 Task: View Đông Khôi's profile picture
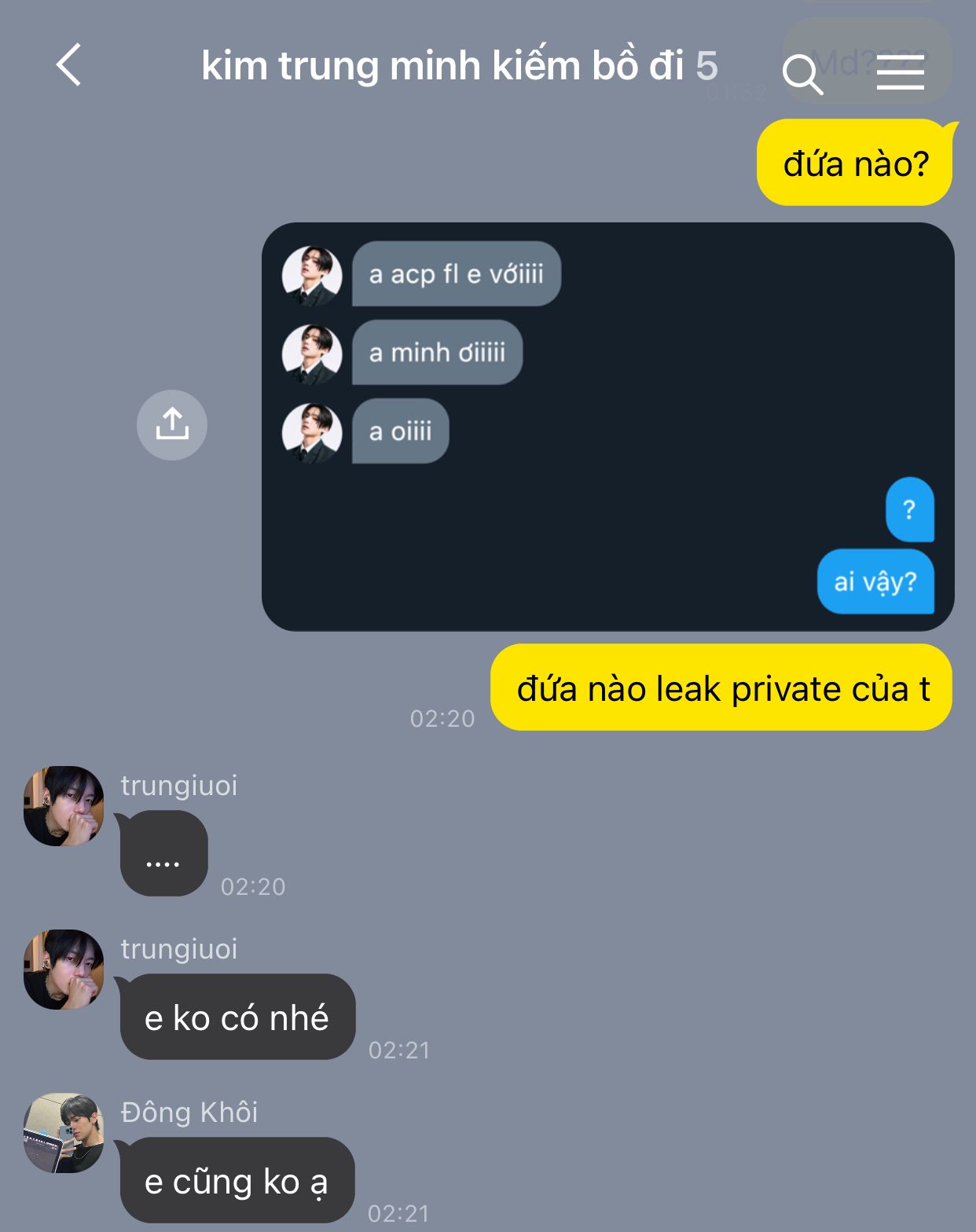pyautogui.click(x=64, y=1133)
